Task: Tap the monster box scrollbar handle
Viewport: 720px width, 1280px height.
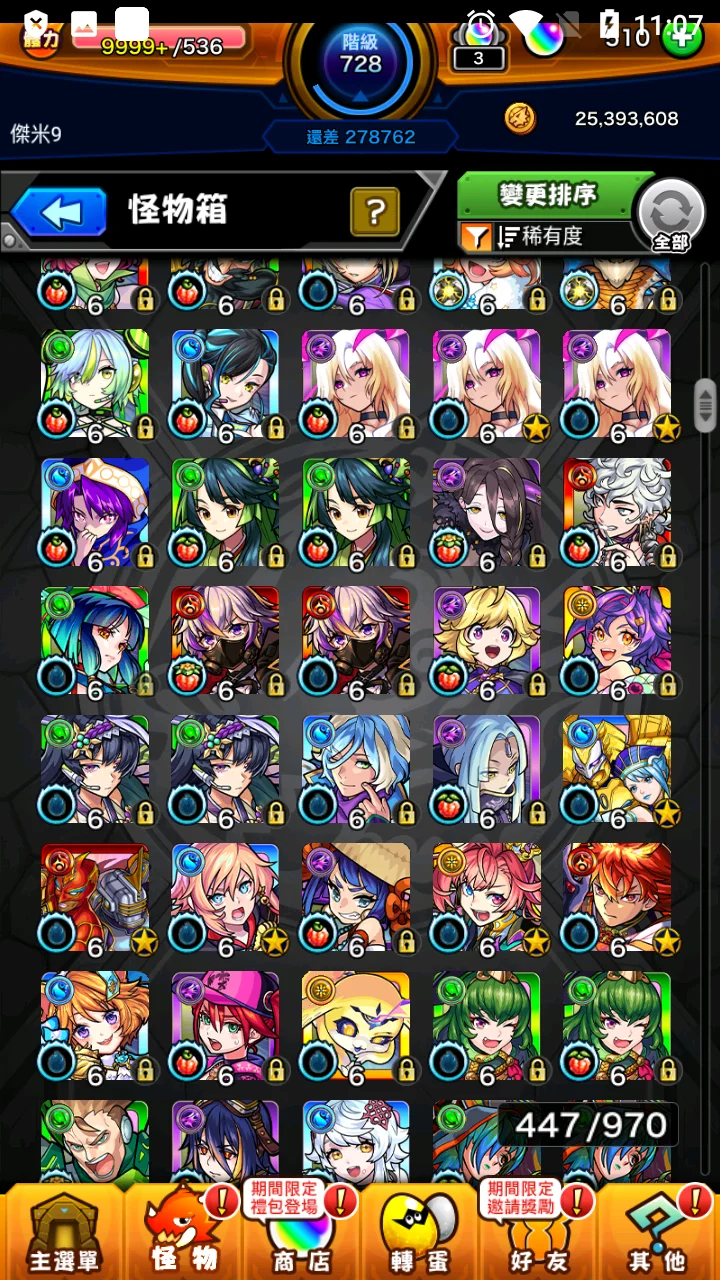Action: (705, 405)
